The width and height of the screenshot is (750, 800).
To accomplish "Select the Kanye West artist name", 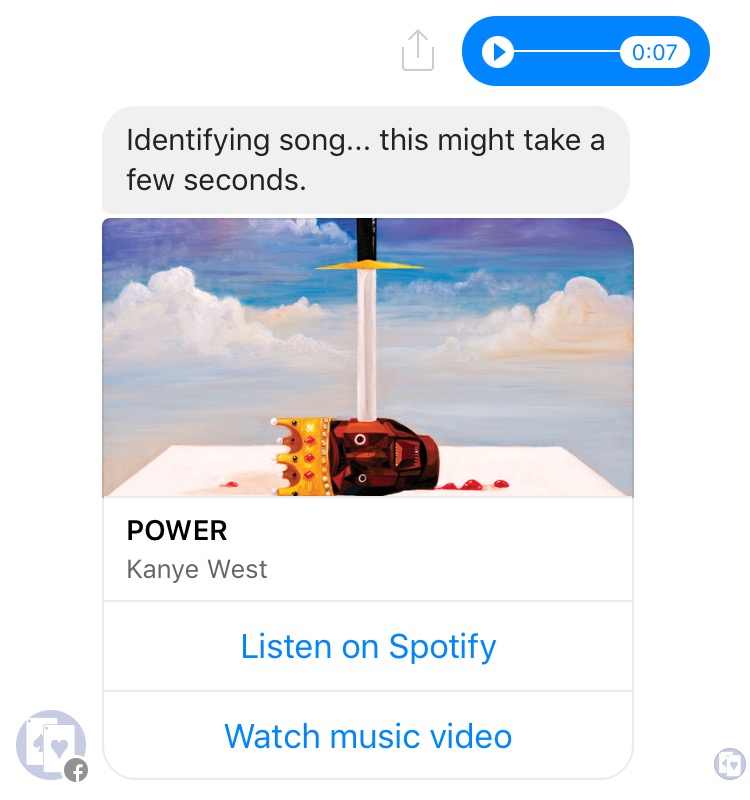I will 196,569.
